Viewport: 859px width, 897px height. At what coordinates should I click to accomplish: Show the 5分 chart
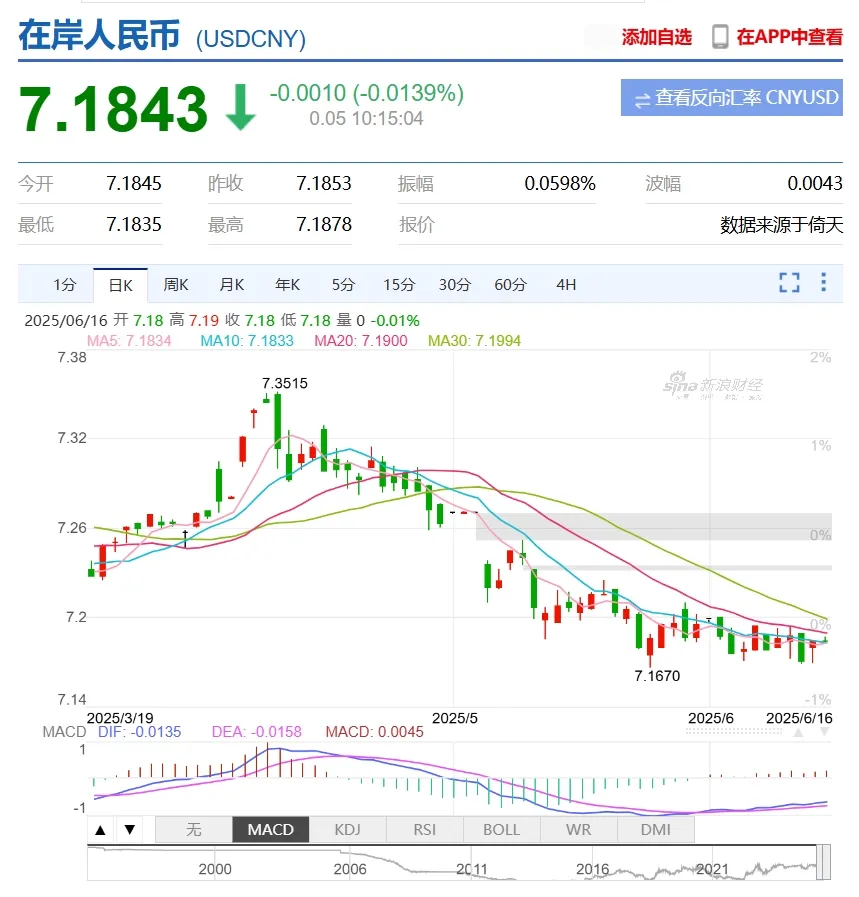[x=343, y=285]
